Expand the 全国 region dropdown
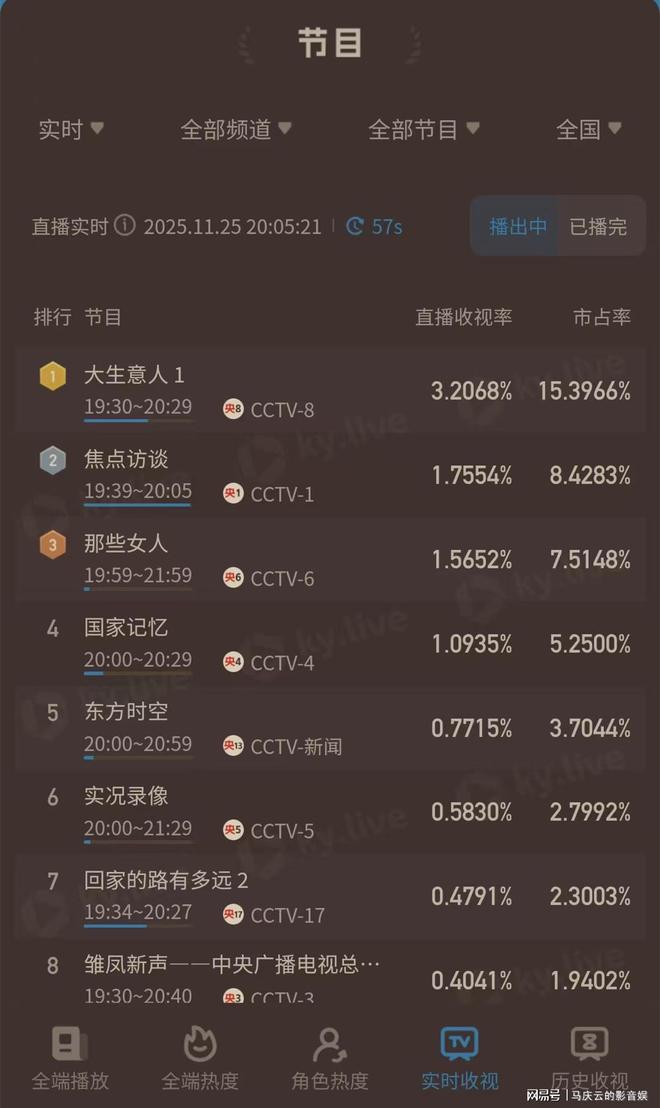660x1108 pixels. pos(589,129)
